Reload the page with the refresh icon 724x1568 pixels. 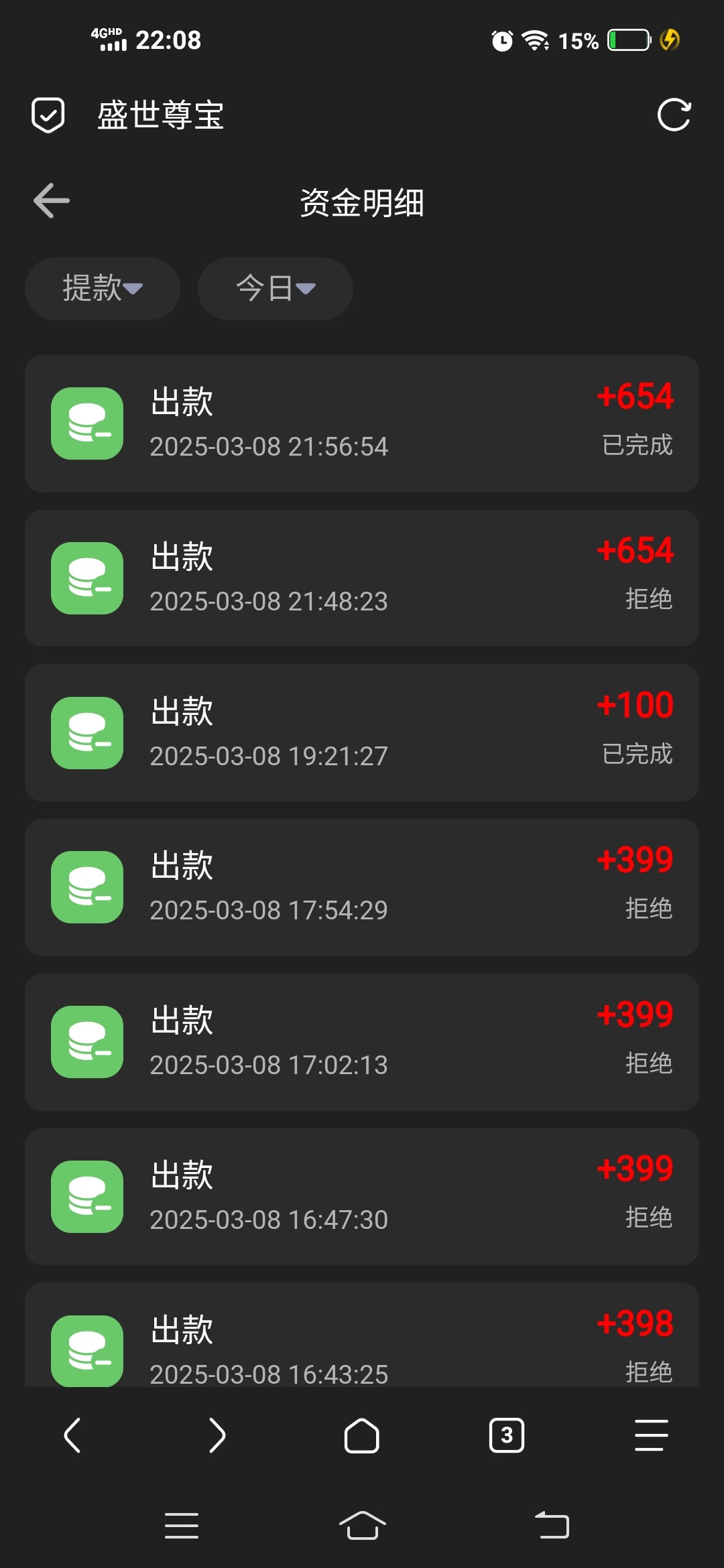pos(674,115)
